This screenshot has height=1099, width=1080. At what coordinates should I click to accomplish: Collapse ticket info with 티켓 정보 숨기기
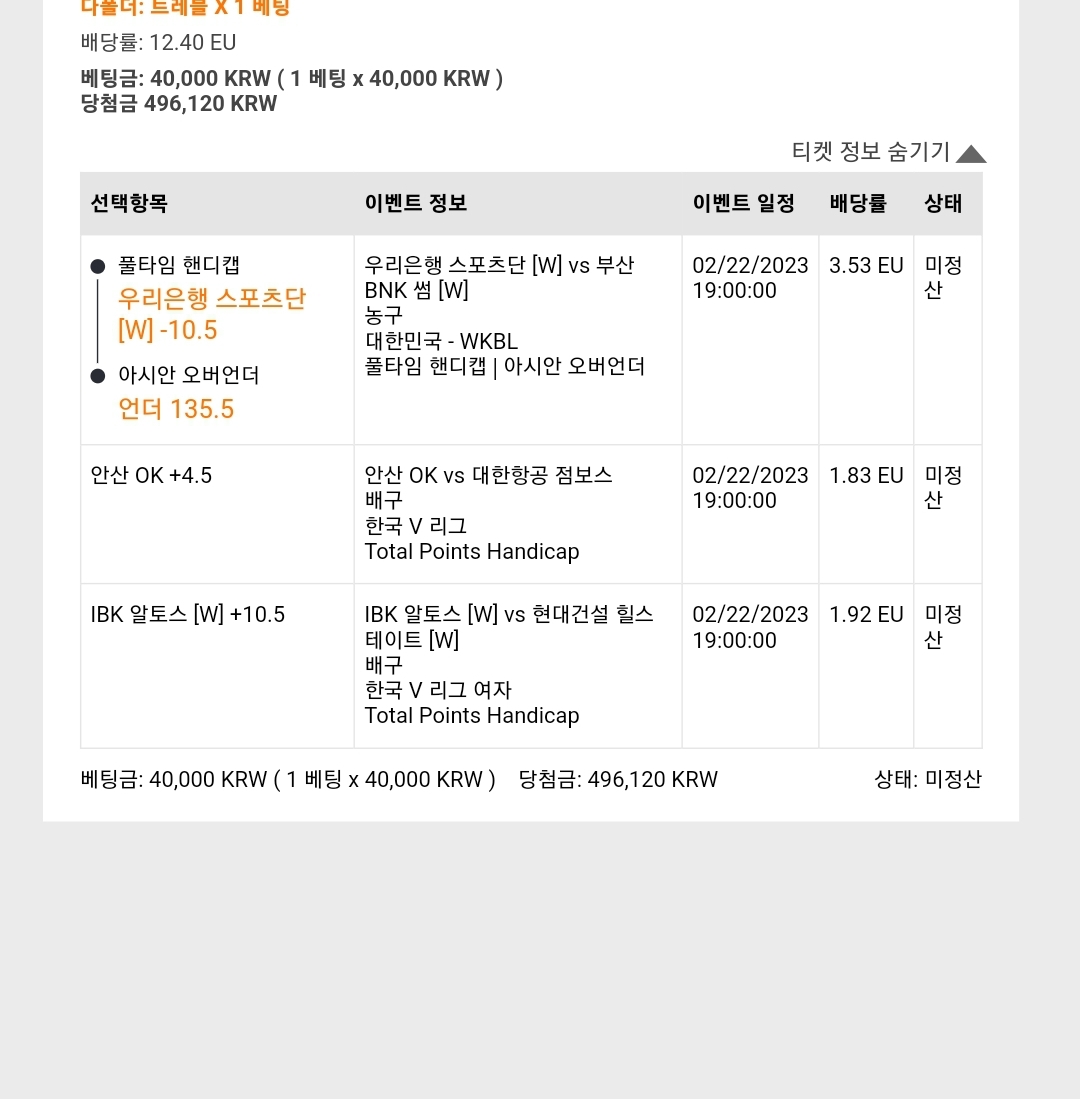888,151
